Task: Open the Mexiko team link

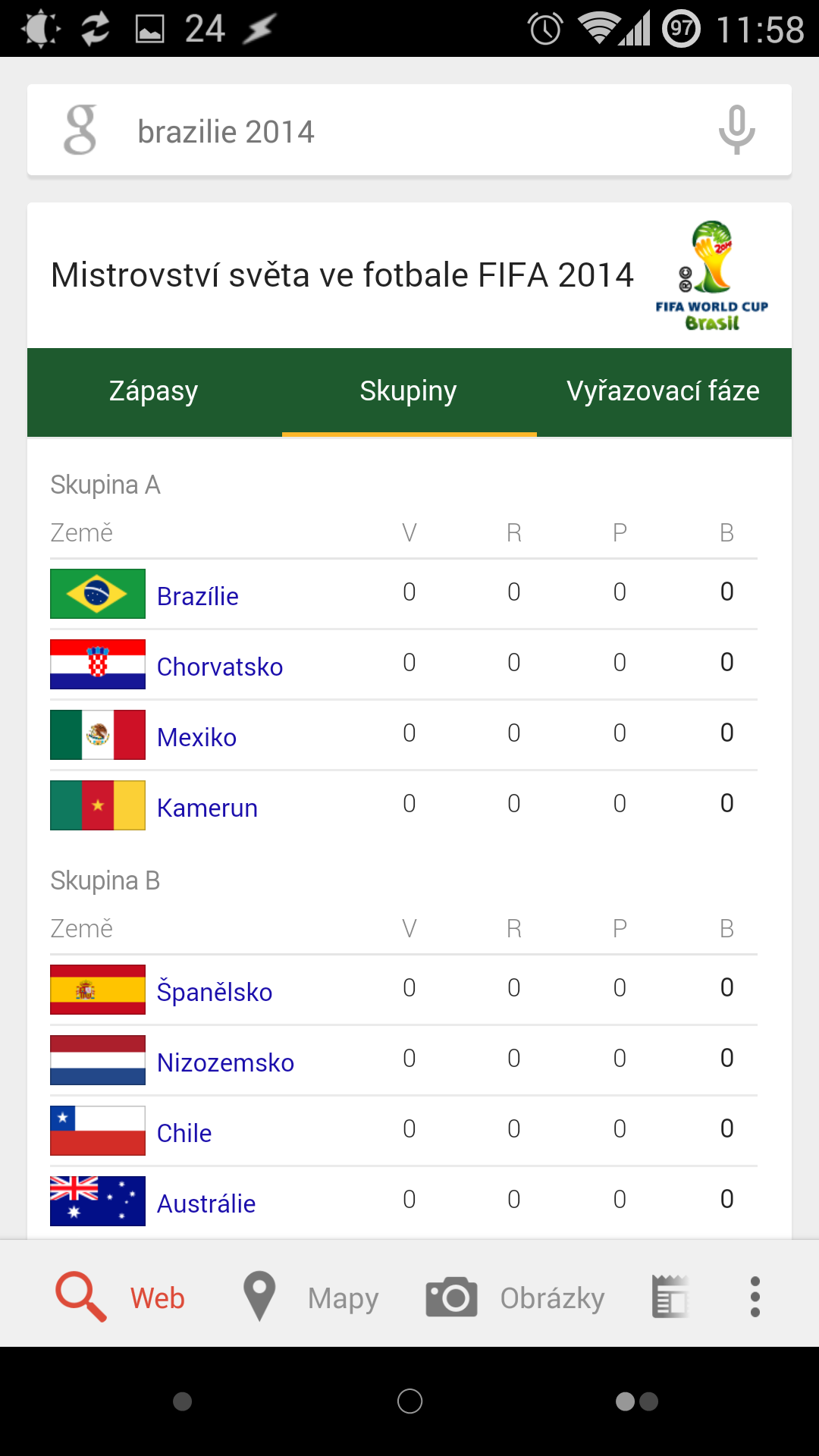Action: 196,737
